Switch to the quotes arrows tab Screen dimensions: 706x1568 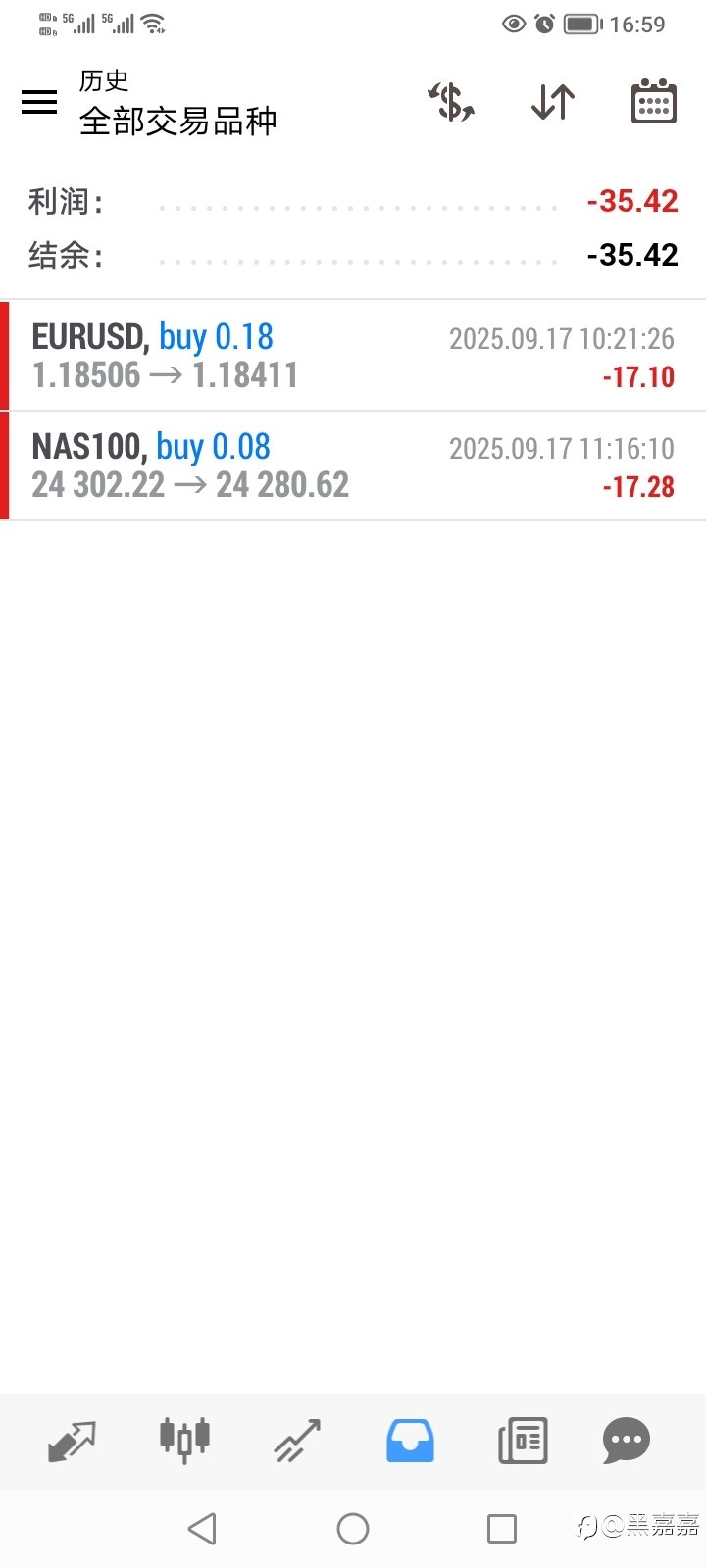73,1441
